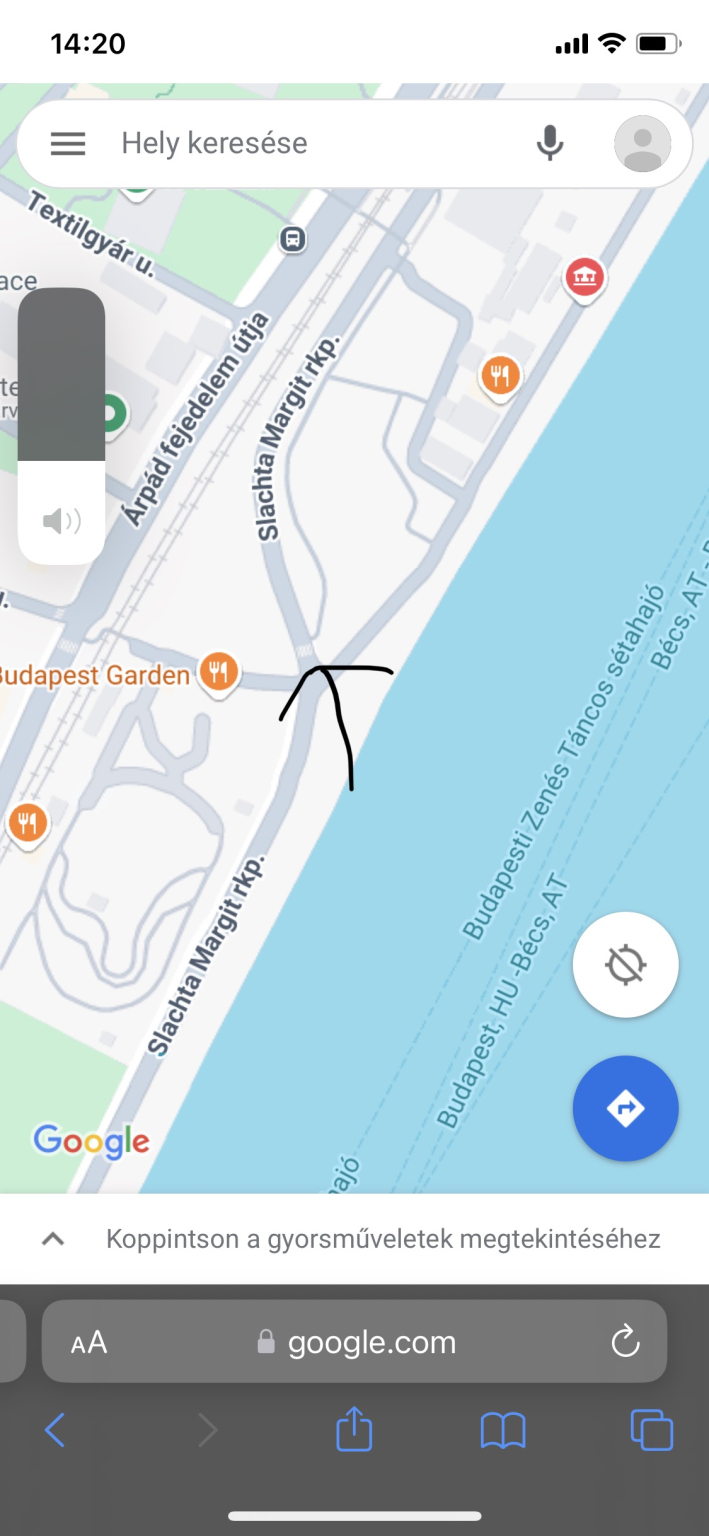
Task: Tap the museum pin near the river
Action: point(584,279)
